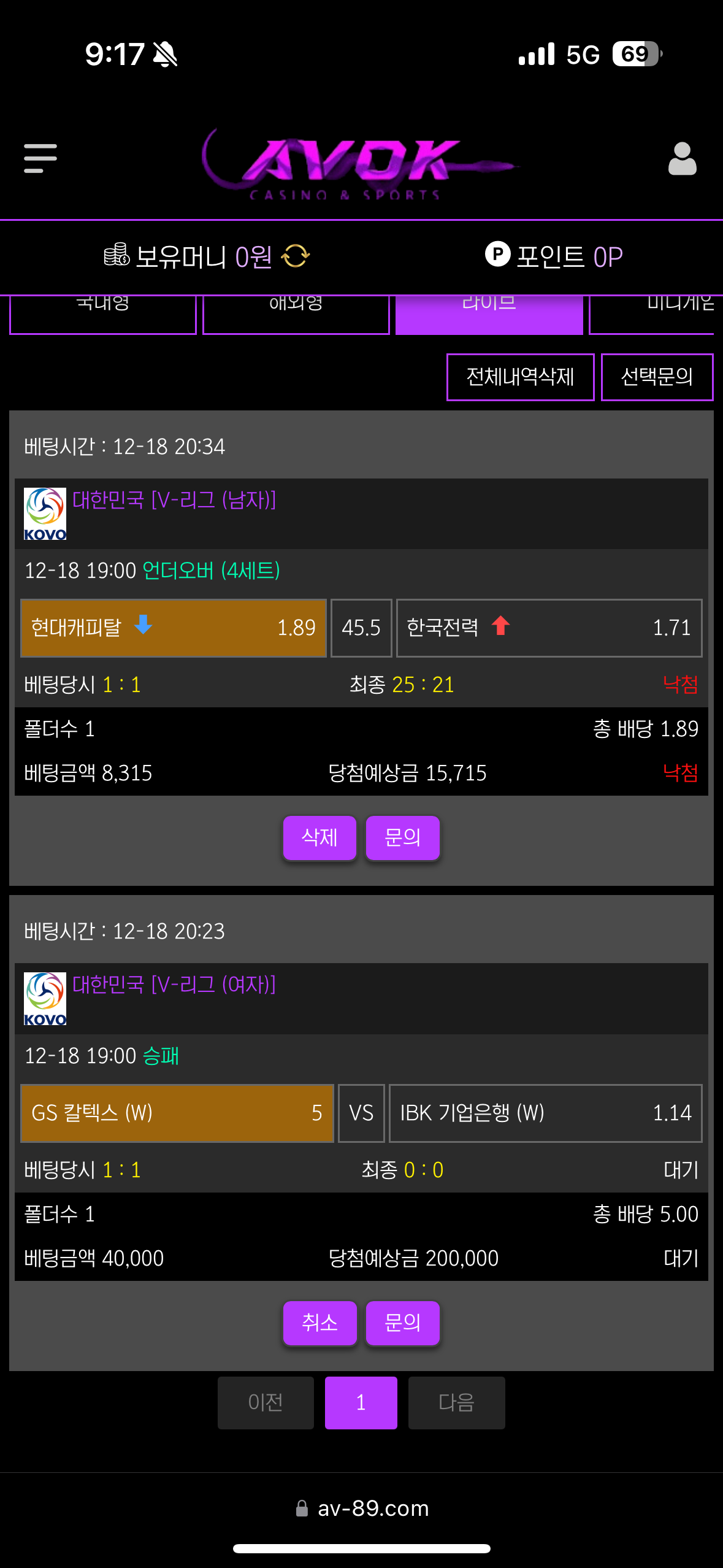The image size is (723, 1568).
Task: Select the 라이브 tab
Action: [489, 314]
